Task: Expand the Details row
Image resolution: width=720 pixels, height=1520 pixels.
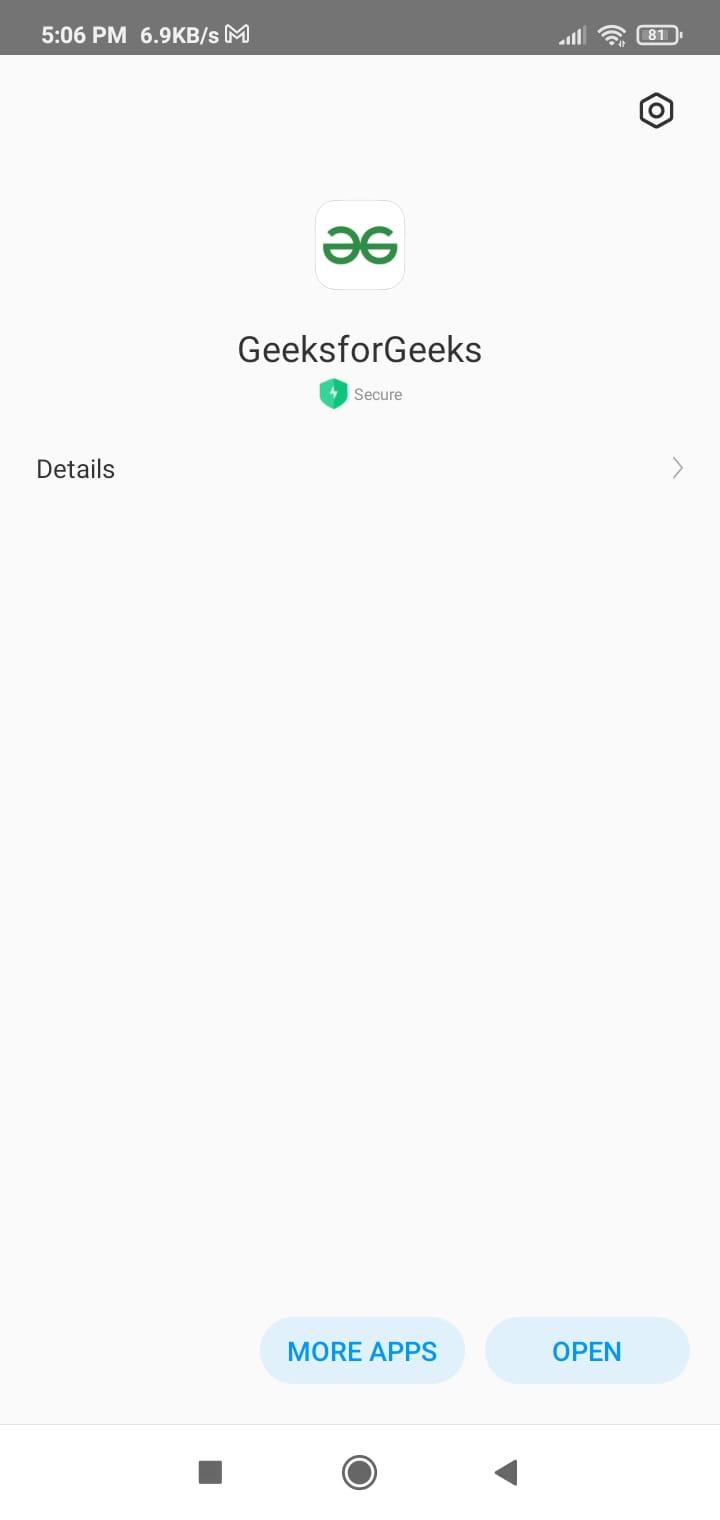Action: (360, 469)
